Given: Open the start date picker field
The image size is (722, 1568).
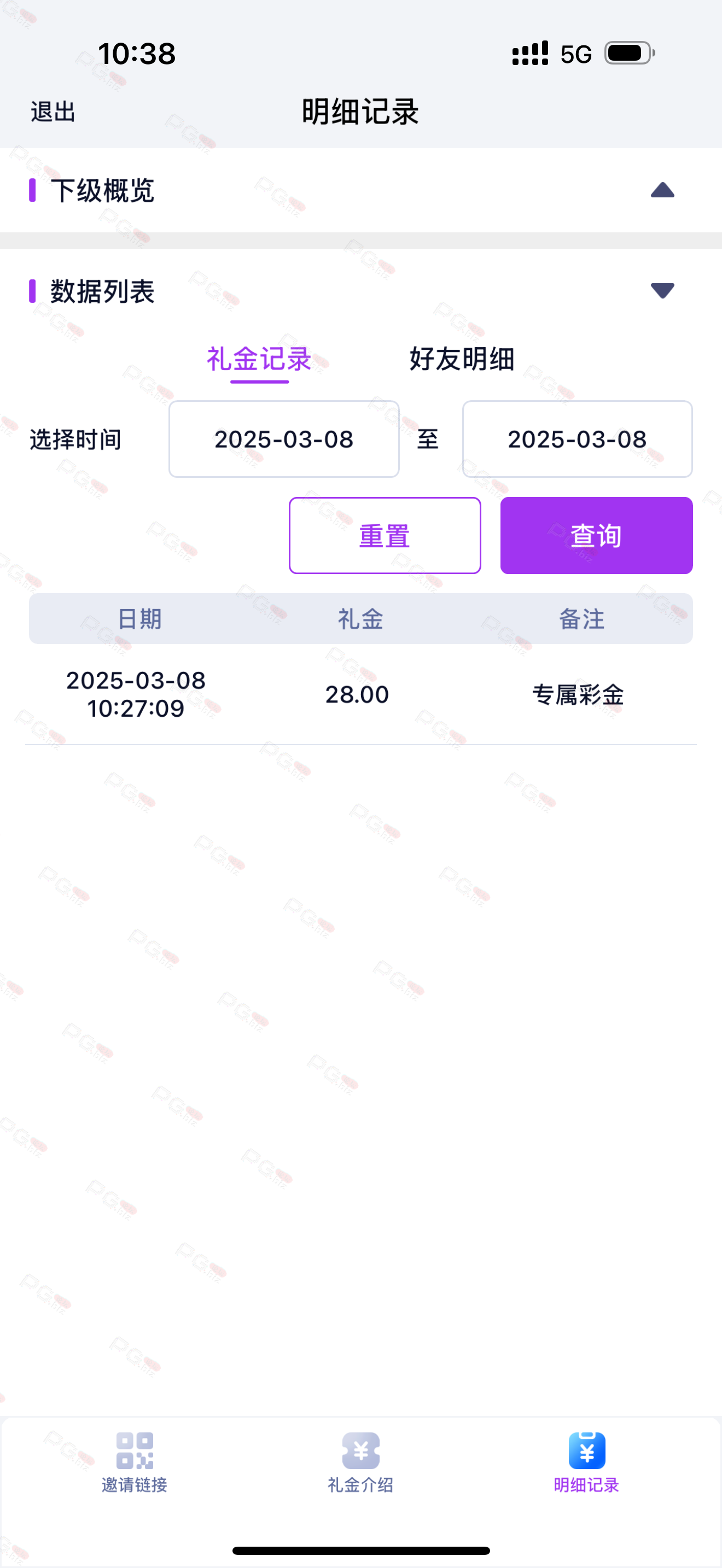Looking at the screenshot, I should (x=284, y=439).
